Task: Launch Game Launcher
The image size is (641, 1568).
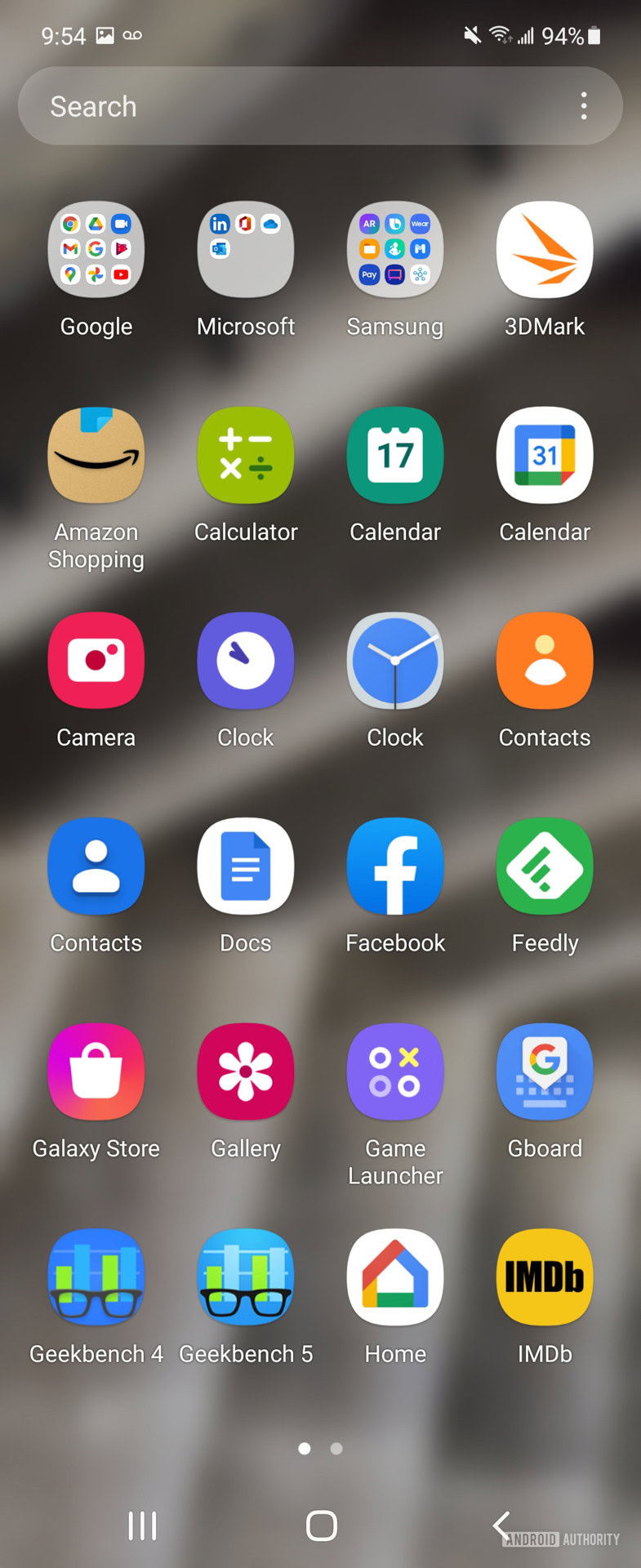Action: 395,1071
